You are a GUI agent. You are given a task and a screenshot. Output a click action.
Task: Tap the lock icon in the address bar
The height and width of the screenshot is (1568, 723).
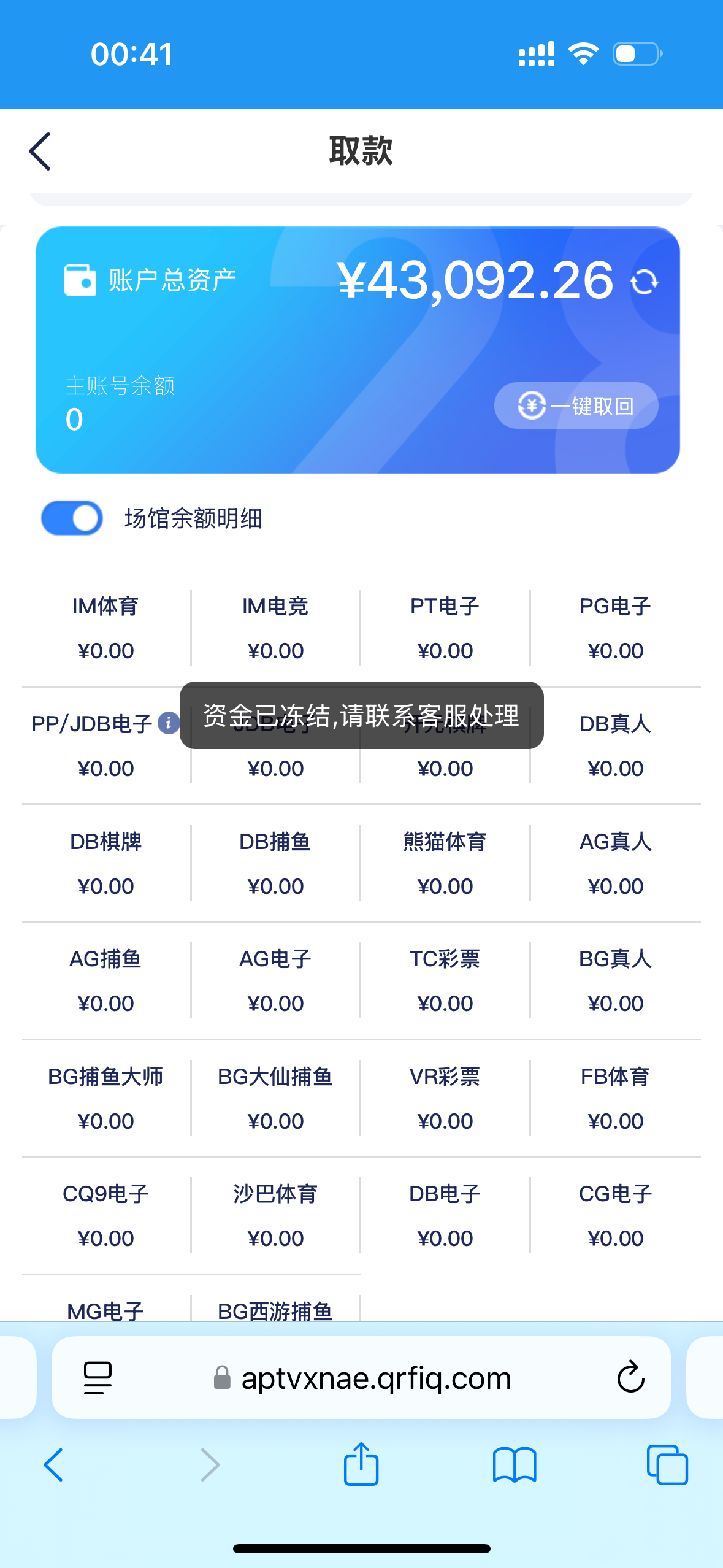point(221,1377)
